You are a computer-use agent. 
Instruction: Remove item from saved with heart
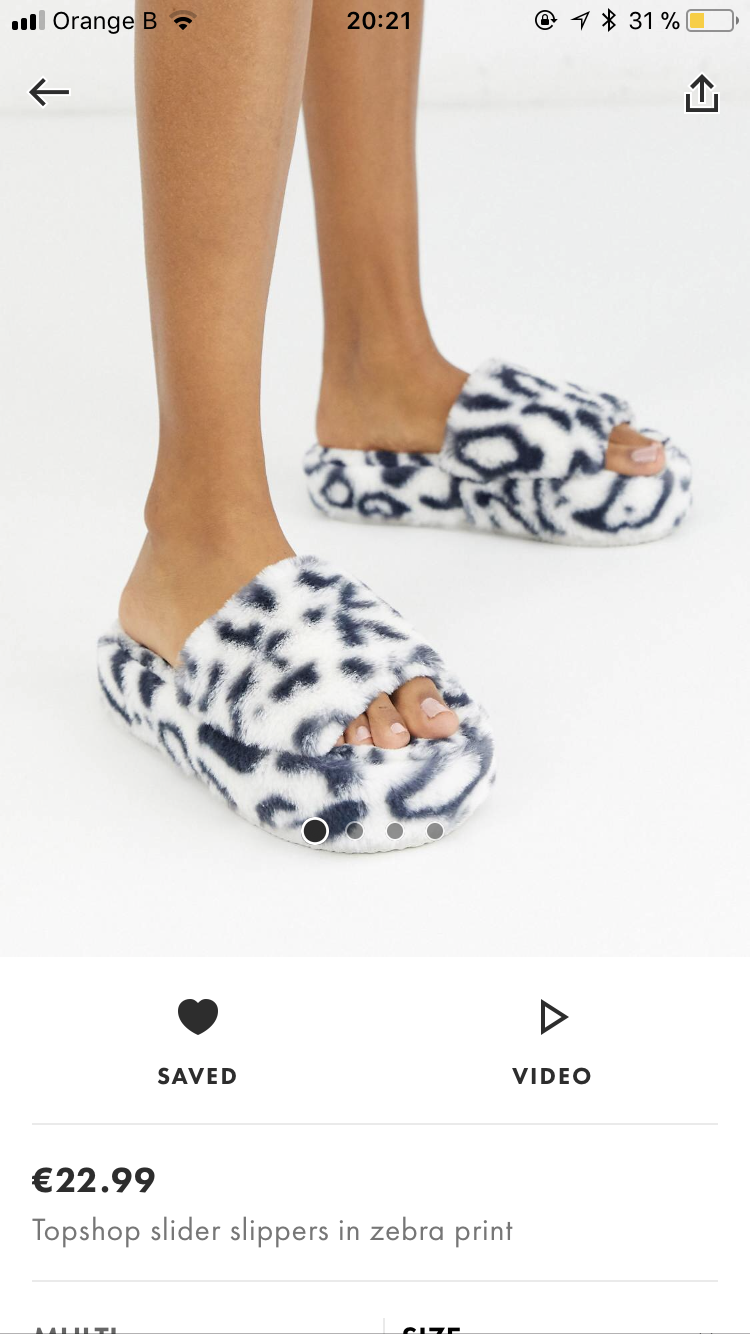197,1018
